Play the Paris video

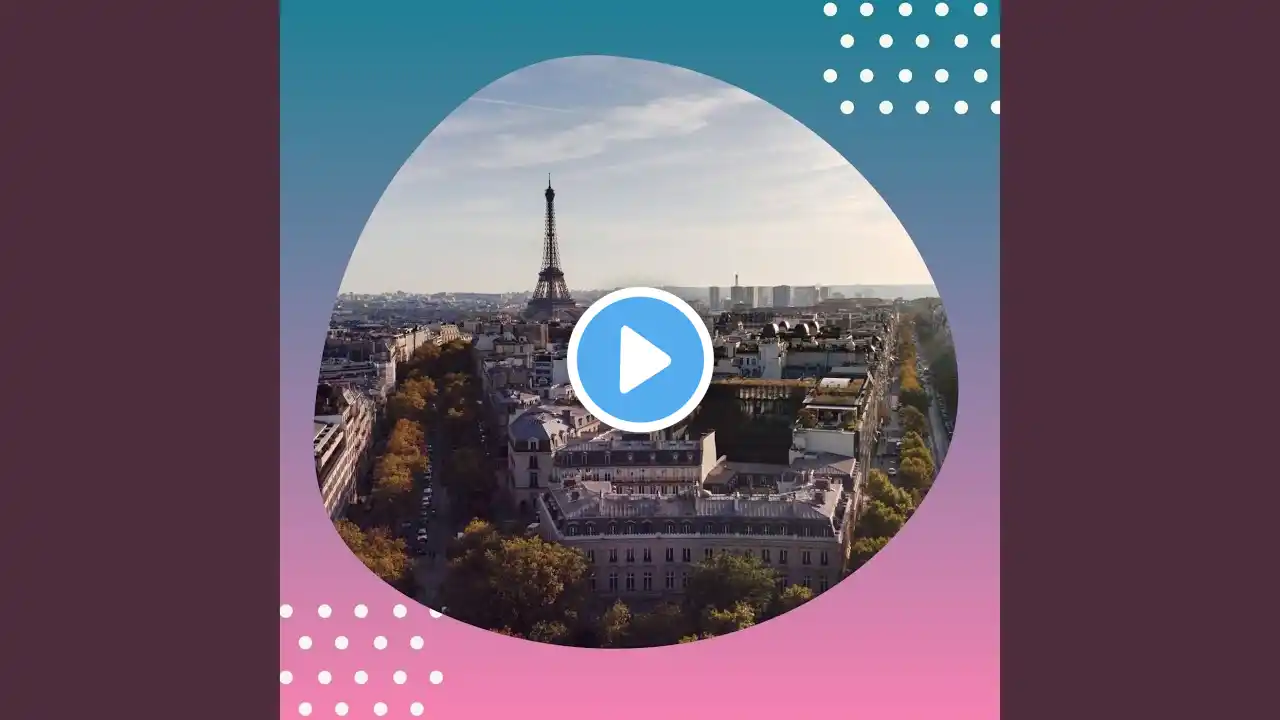[x=640, y=360]
